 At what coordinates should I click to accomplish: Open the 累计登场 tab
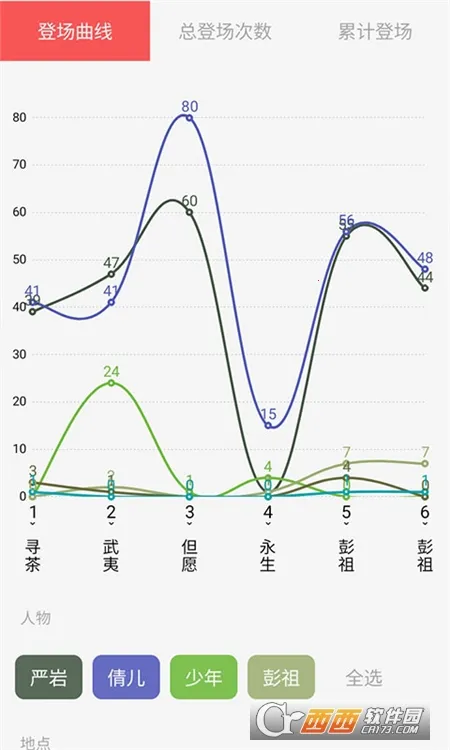tap(375, 32)
